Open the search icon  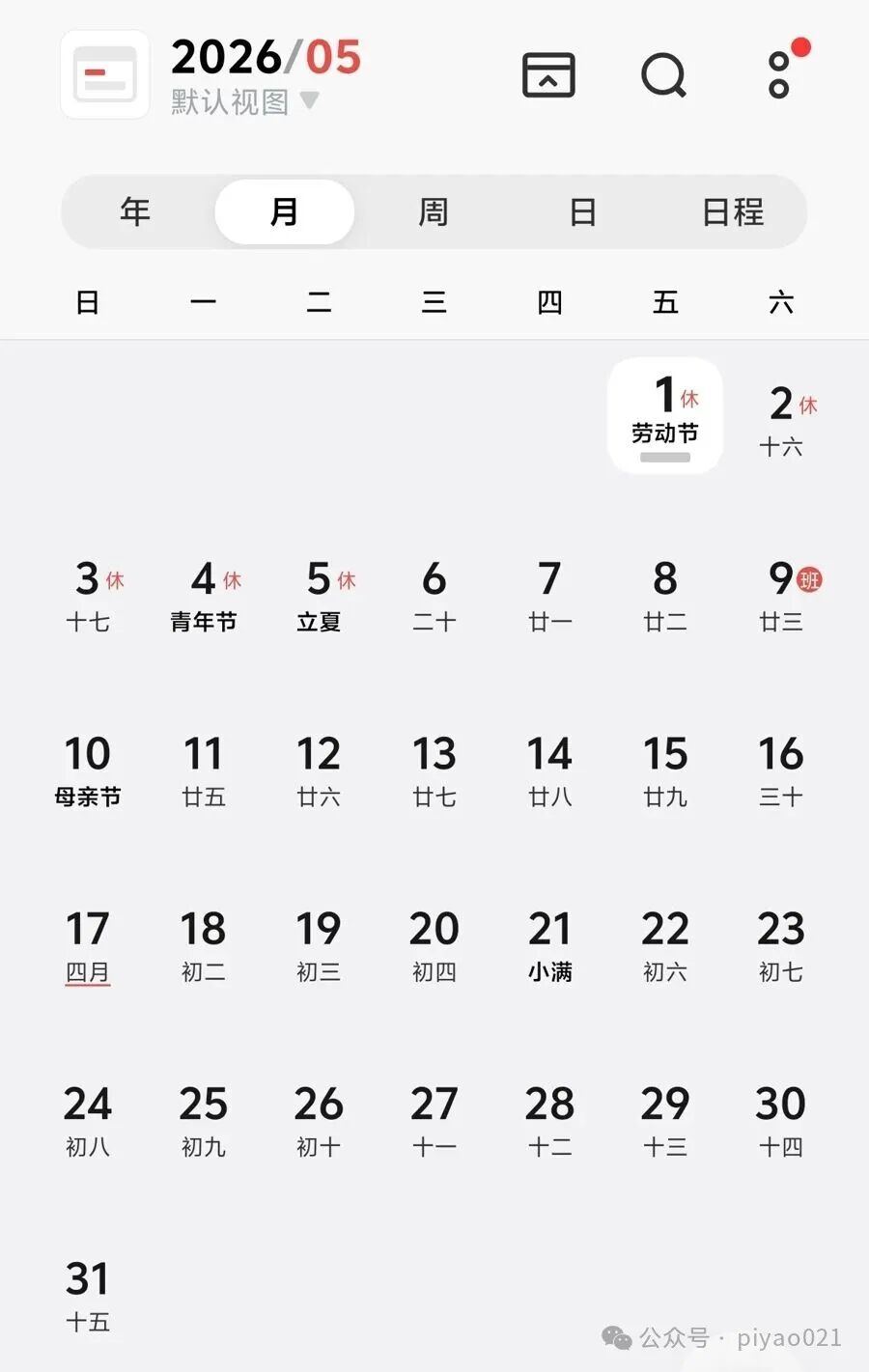click(663, 75)
